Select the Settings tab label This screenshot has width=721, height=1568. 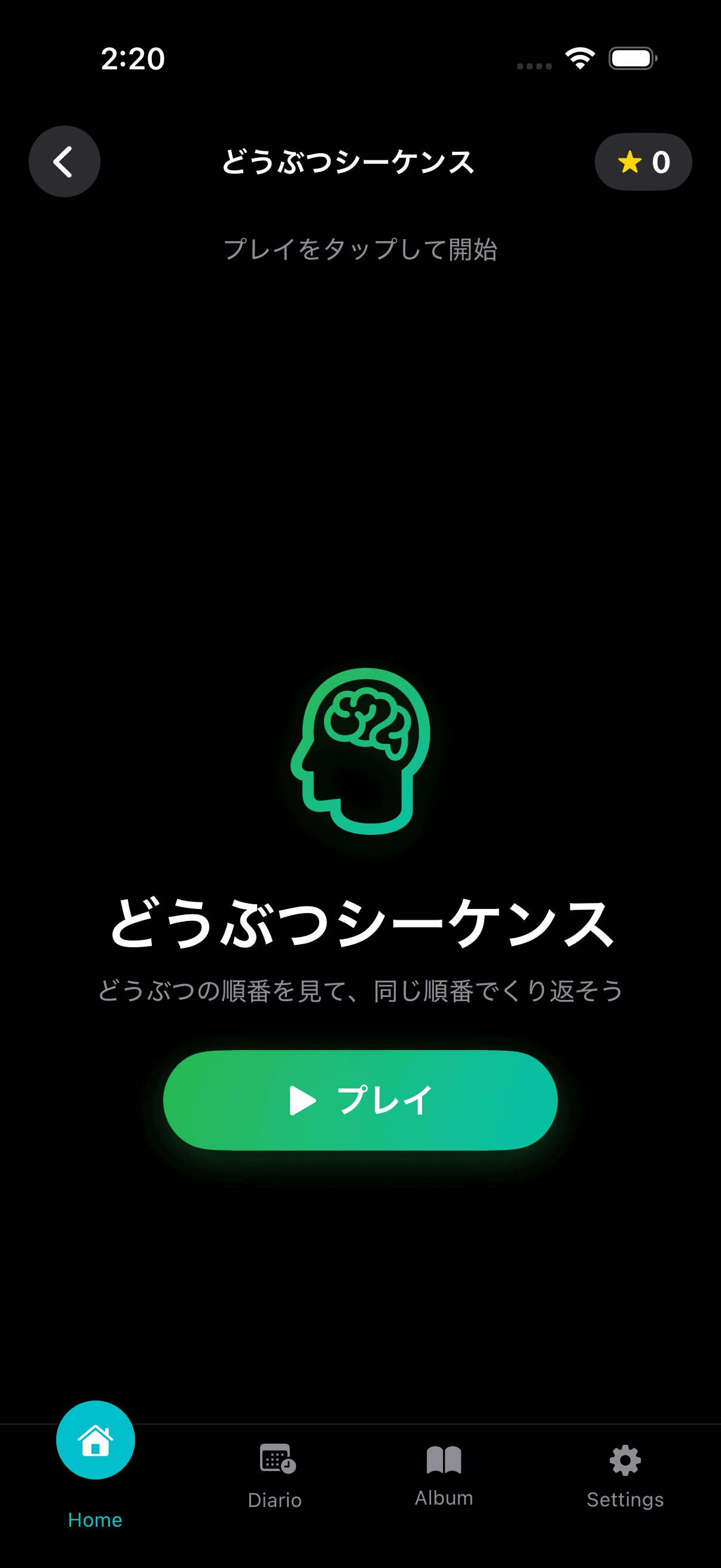coord(624,1499)
